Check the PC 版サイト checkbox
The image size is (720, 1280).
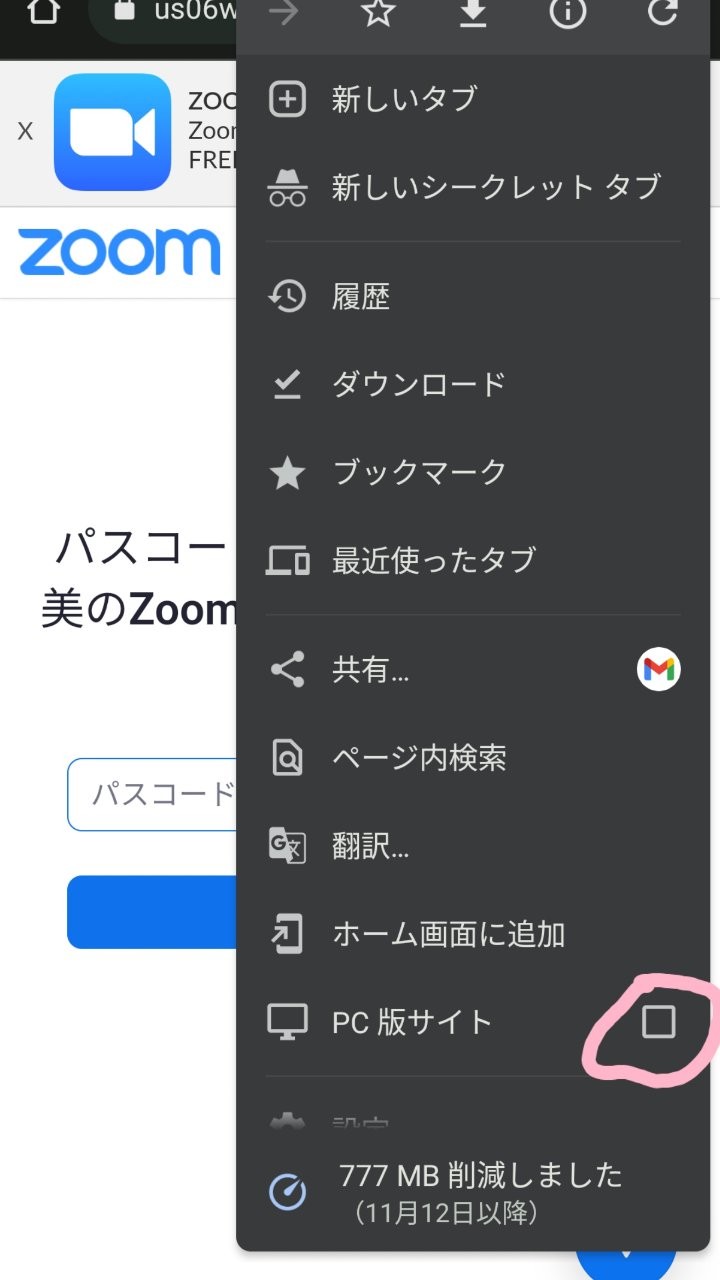(x=658, y=1022)
